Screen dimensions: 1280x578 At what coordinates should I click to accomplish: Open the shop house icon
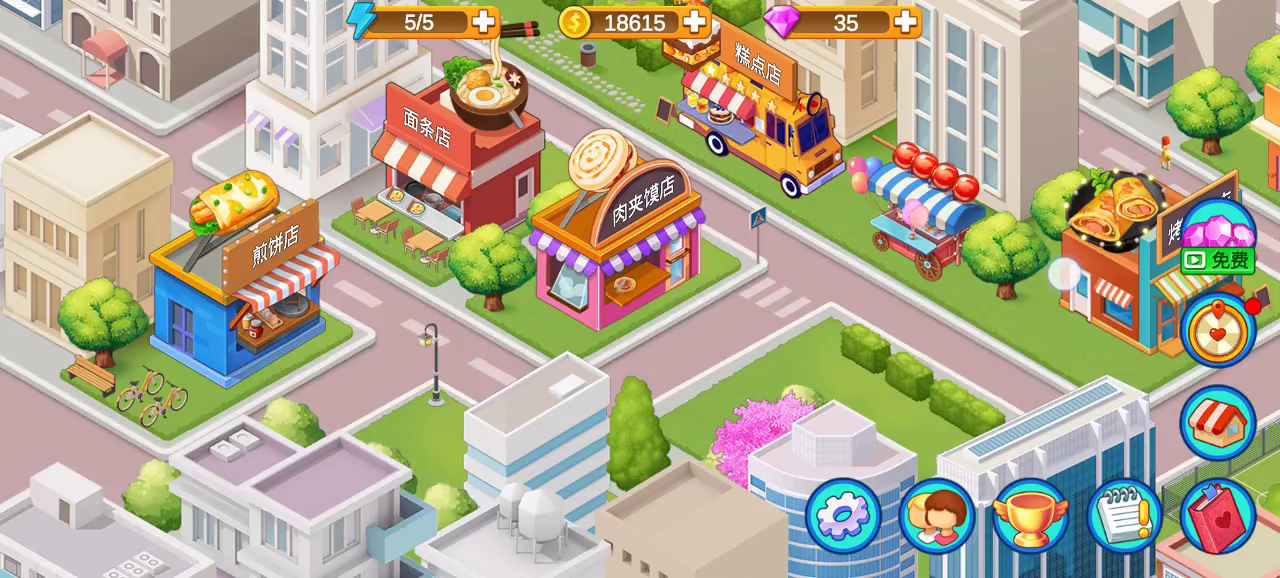(x=1217, y=423)
